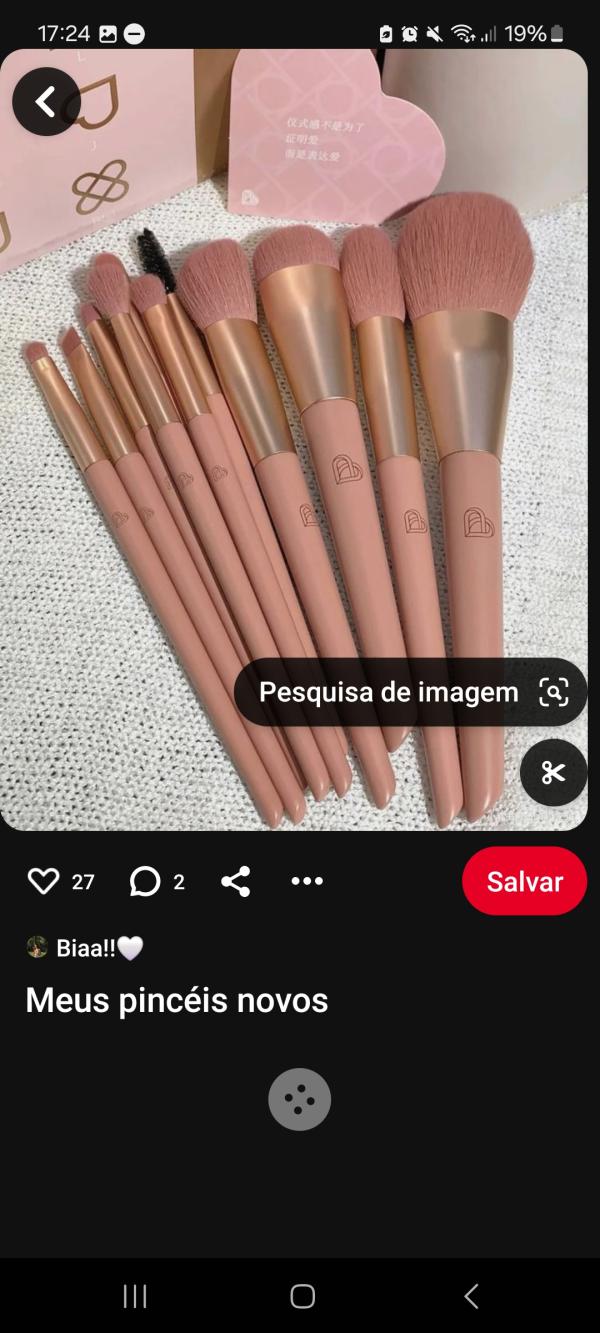The width and height of the screenshot is (600, 1333).
Task: Tap the system home button
Action: [x=302, y=1297]
